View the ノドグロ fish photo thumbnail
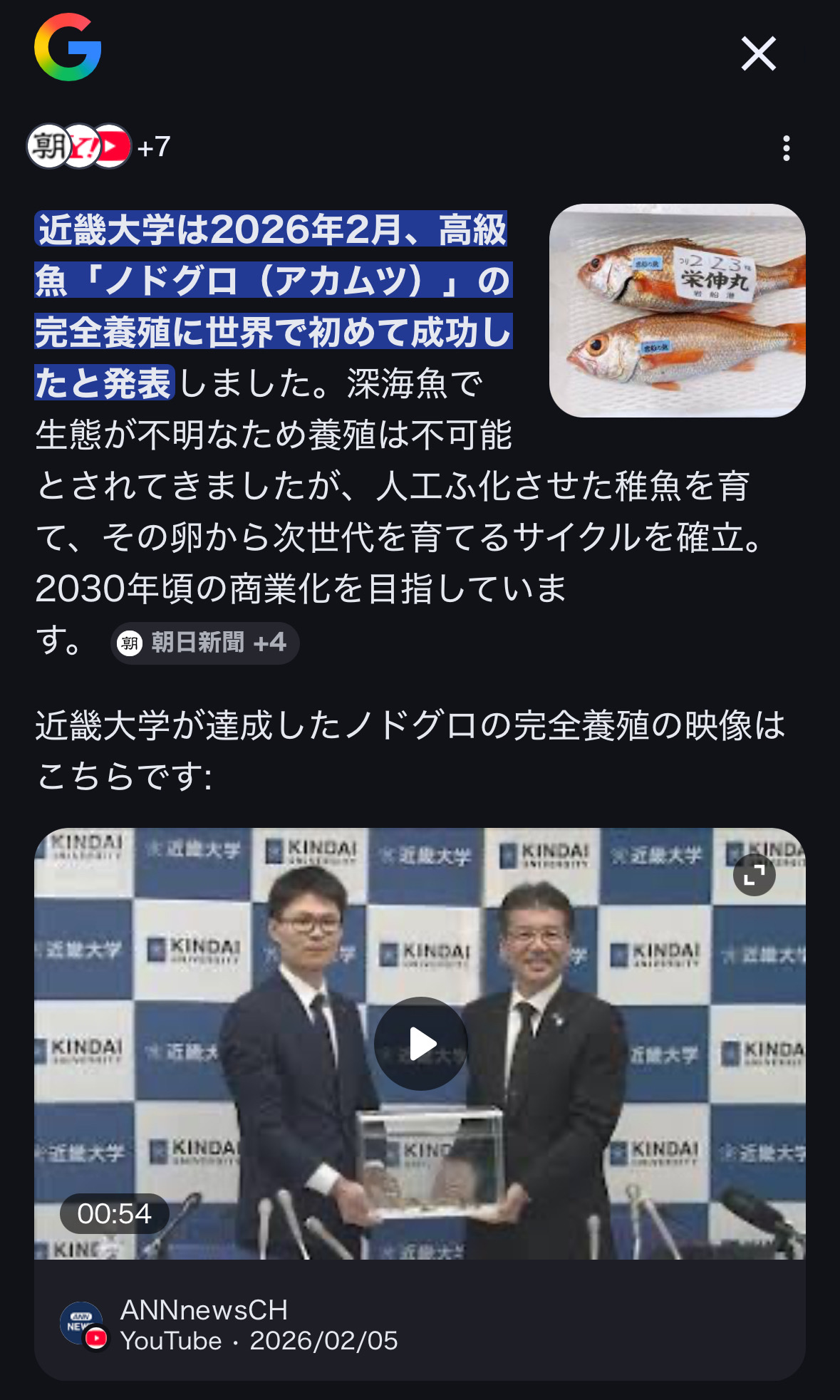The height and width of the screenshot is (1400, 840). (x=677, y=311)
